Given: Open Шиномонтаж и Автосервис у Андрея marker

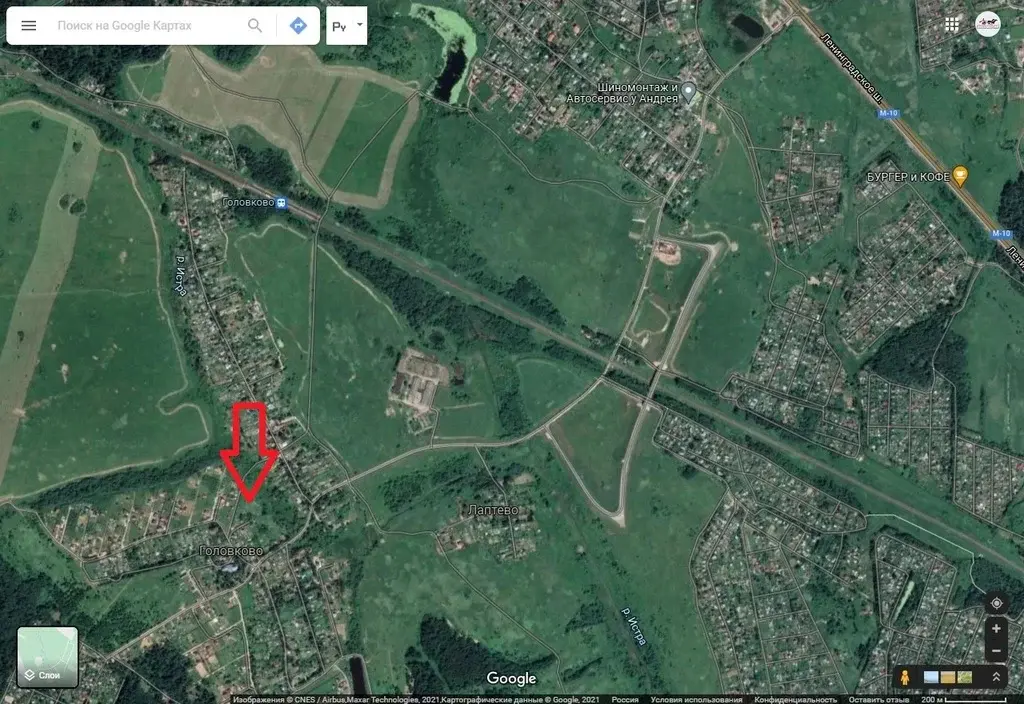Looking at the screenshot, I should pos(689,91).
